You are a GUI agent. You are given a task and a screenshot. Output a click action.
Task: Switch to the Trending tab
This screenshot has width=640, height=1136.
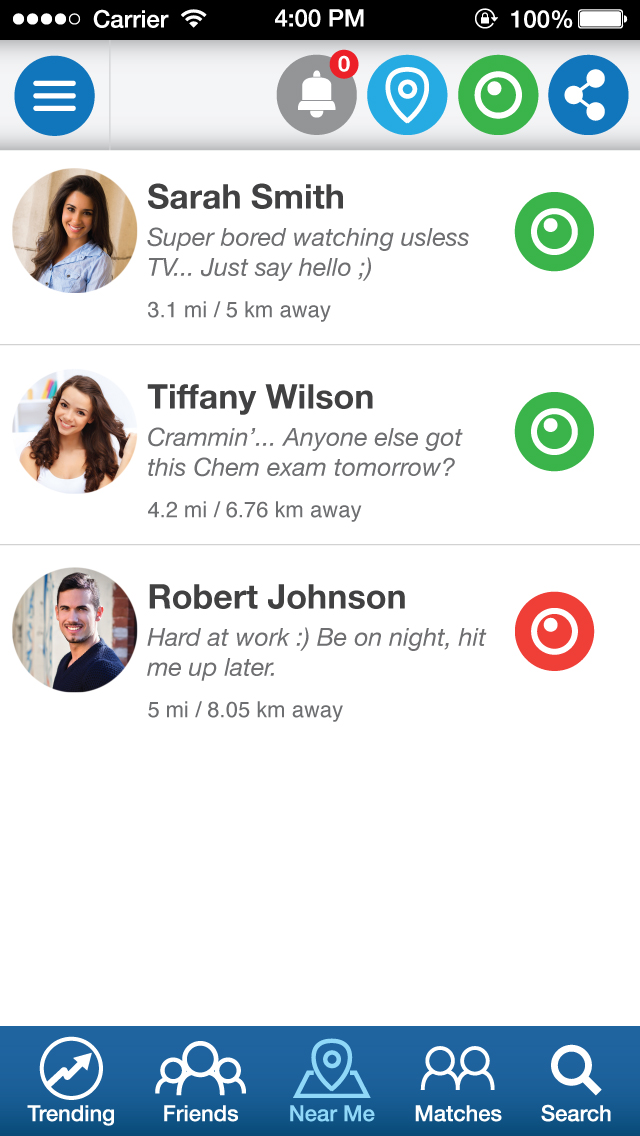click(71, 1082)
